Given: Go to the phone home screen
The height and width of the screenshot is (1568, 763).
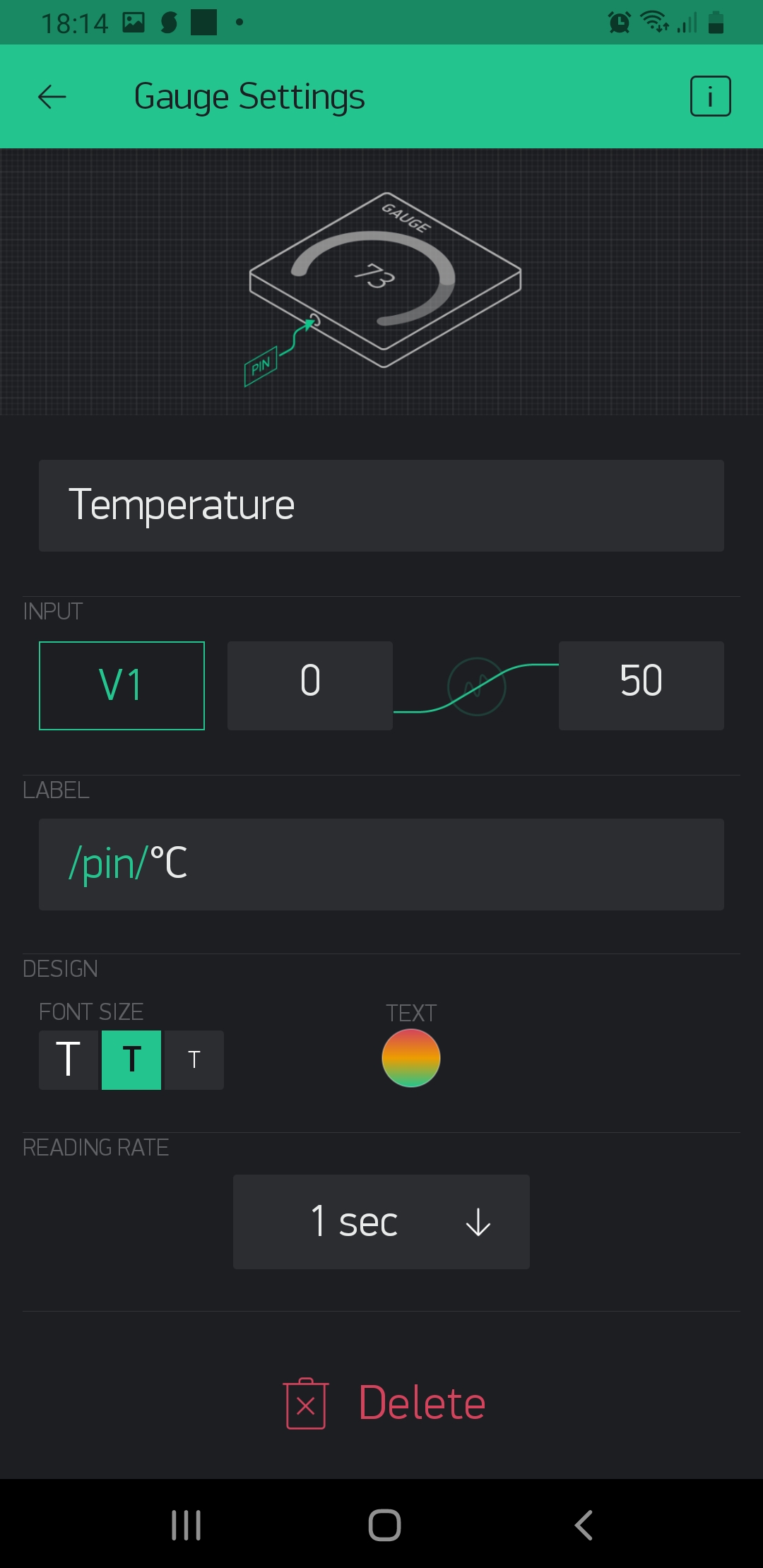Looking at the screenshot, I should (x=384, y=1525).
